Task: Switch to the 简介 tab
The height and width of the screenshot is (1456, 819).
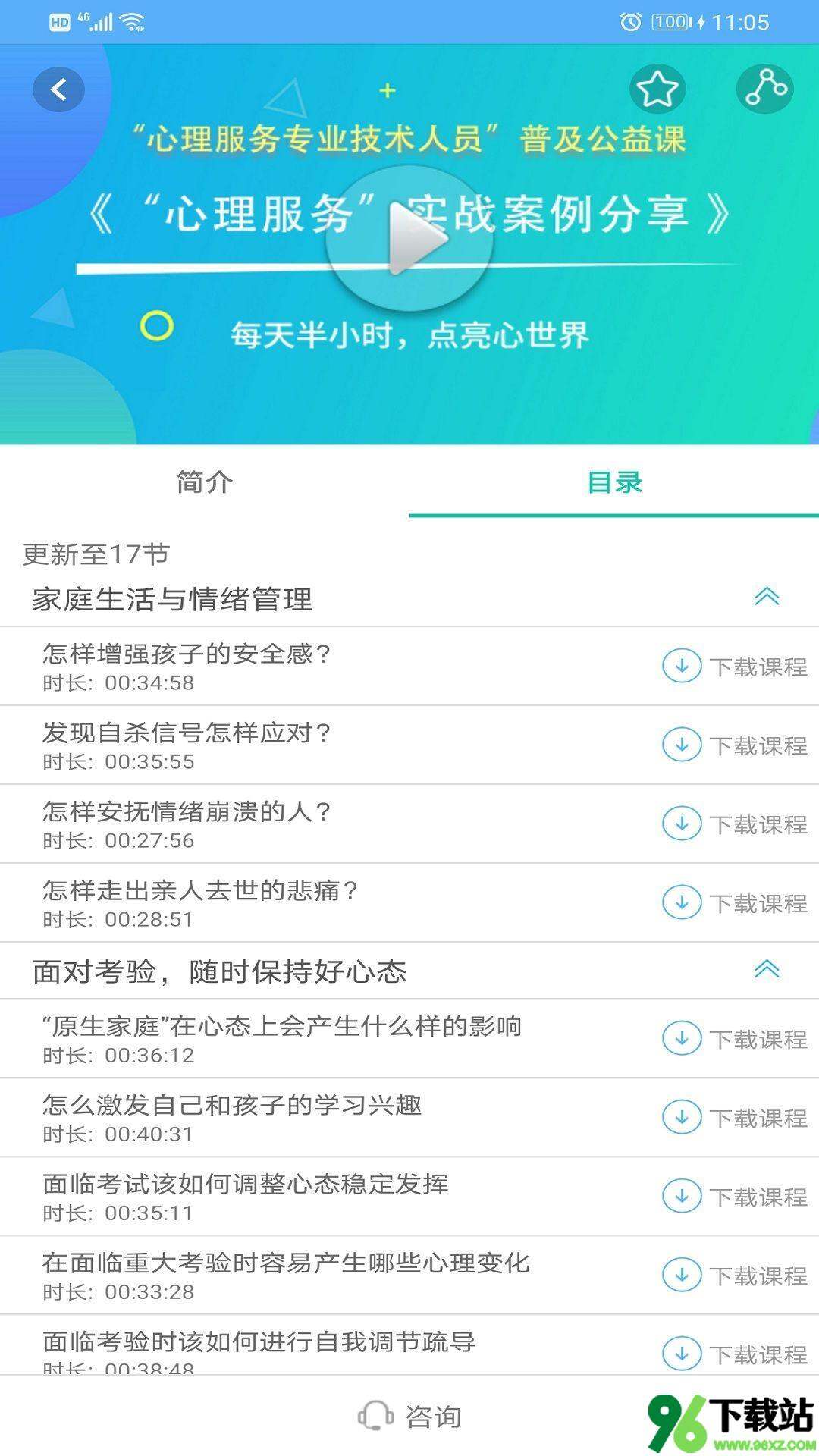Action: pyautogui.click(x=204, y=482)
